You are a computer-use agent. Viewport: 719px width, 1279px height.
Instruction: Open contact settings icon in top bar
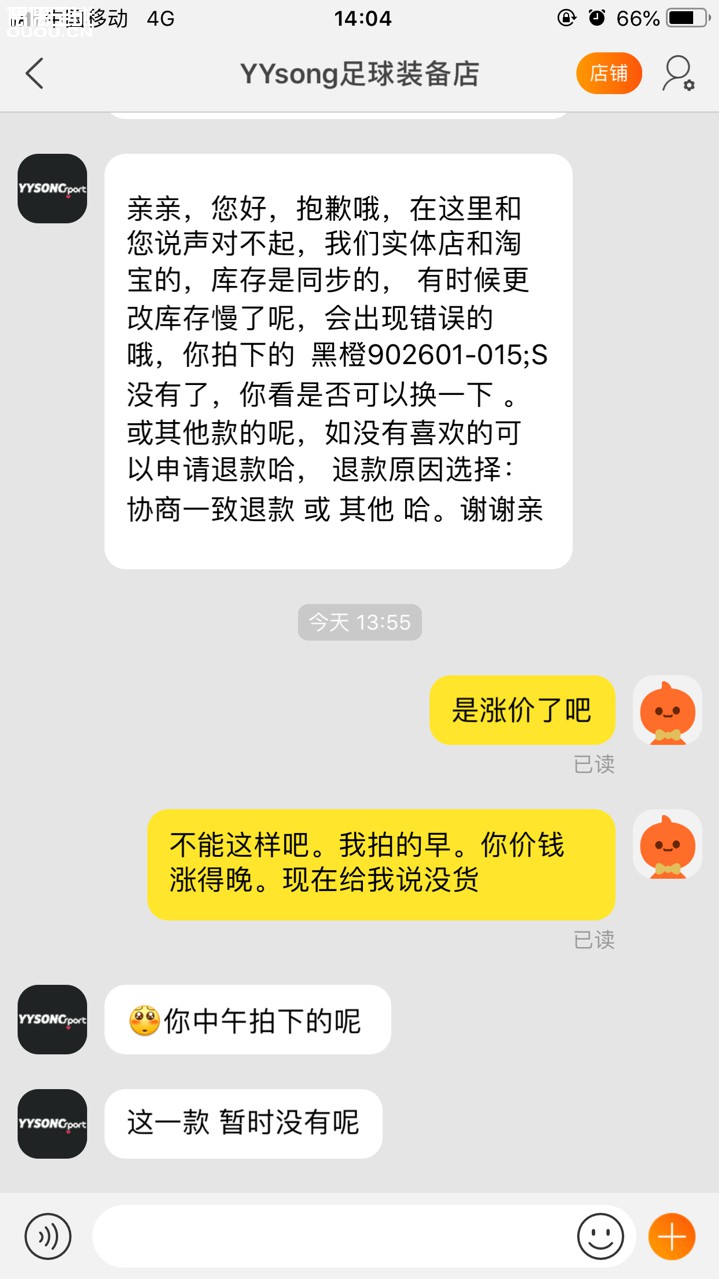pyautogui.click(x=678, y=73)
